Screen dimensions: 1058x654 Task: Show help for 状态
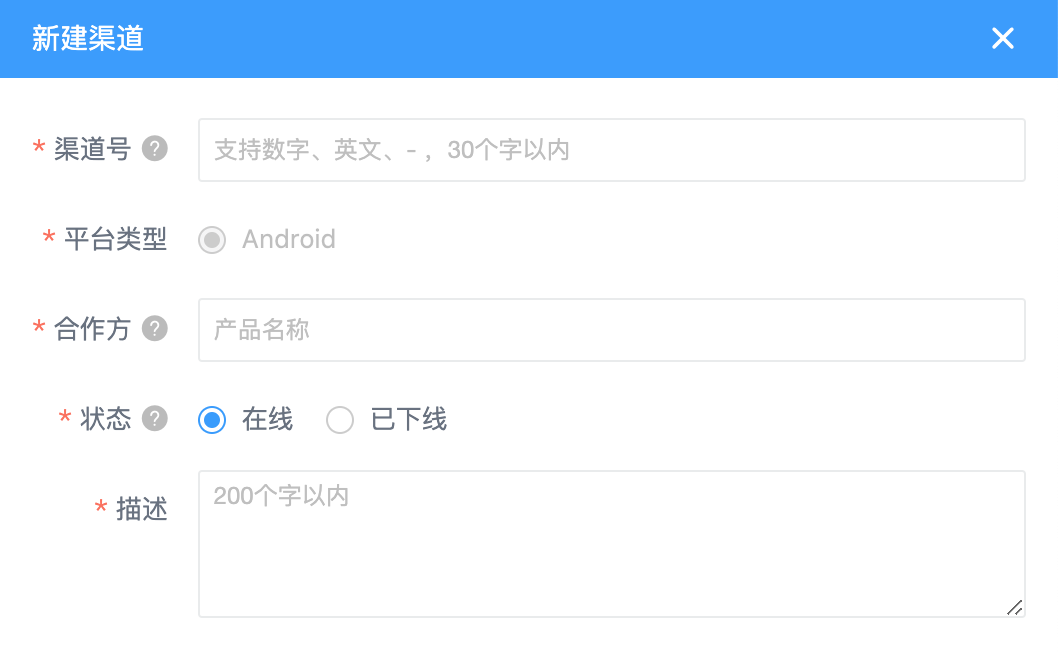[x=154, y=418]
